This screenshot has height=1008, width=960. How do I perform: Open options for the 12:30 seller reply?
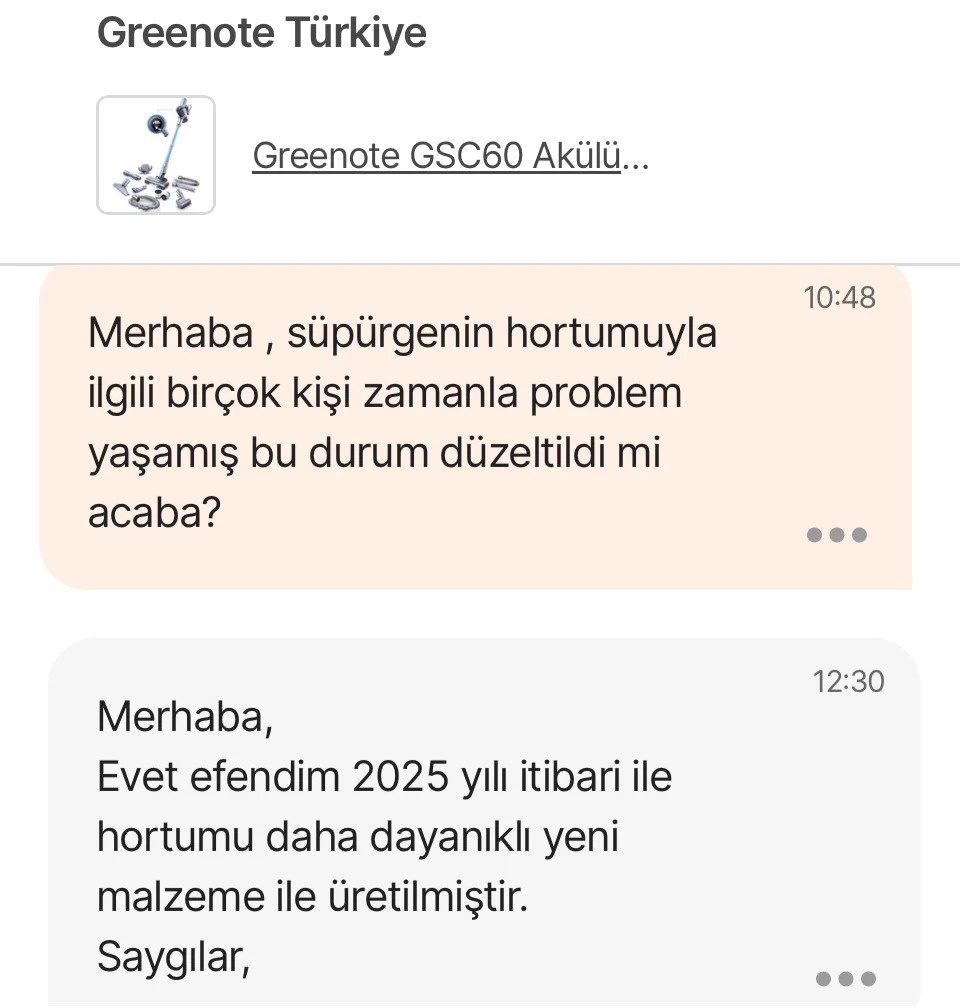(846, 978)
